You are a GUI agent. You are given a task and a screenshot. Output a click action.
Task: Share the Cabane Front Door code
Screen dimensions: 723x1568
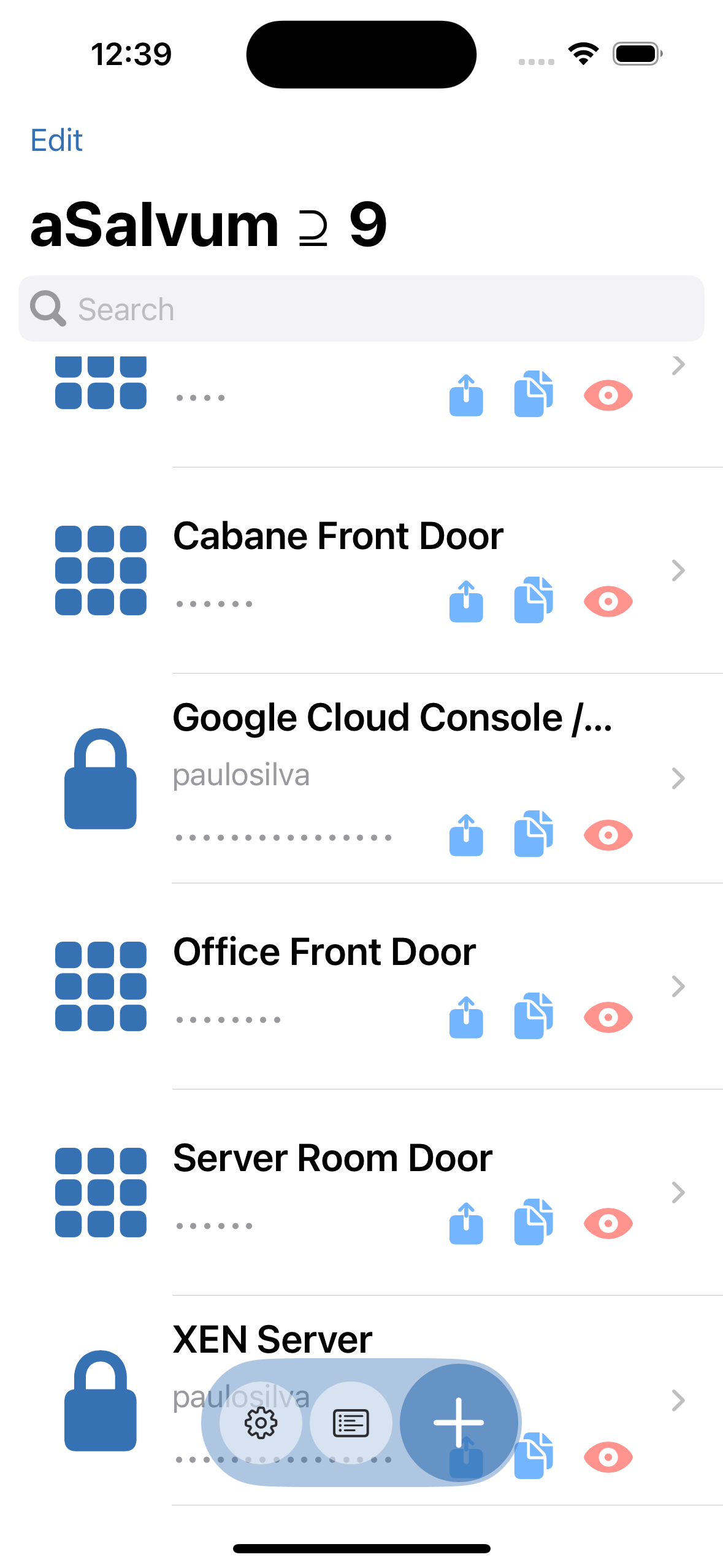pos(466,601)
